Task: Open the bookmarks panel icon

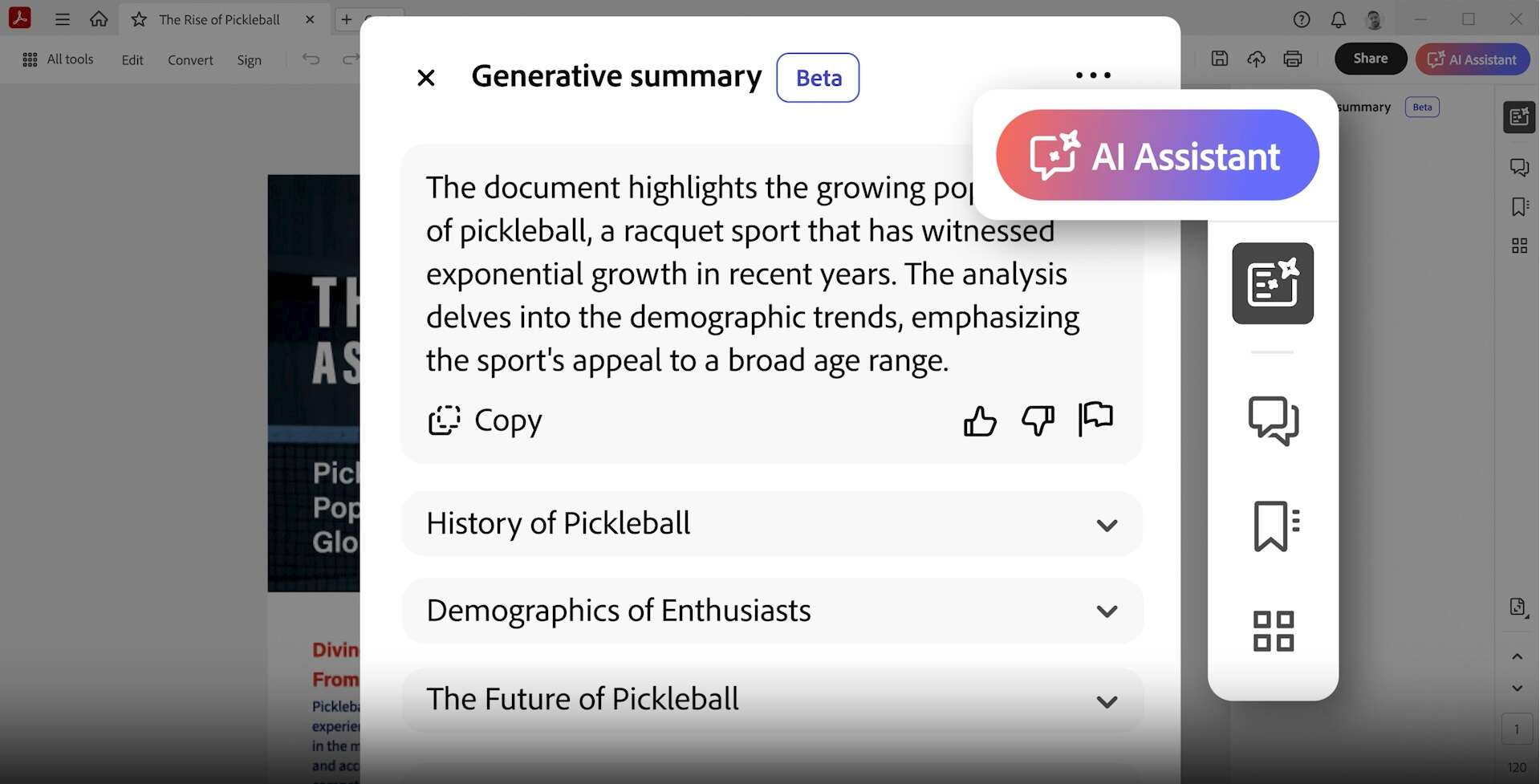Action: point(1274,526)
